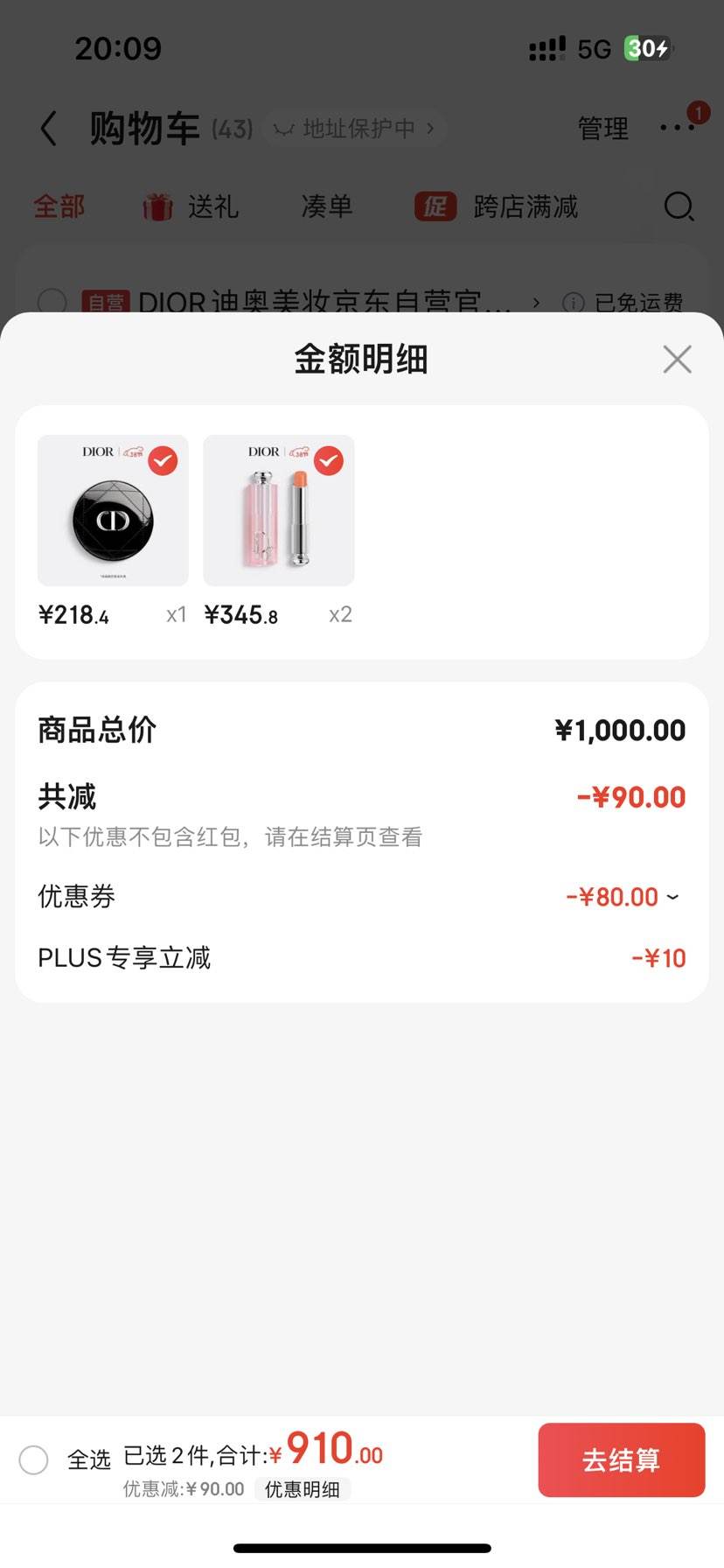This screenshot has width=724, height=1568.
Task: Expand the 优惠券 discount details
Action: [623, 897]
